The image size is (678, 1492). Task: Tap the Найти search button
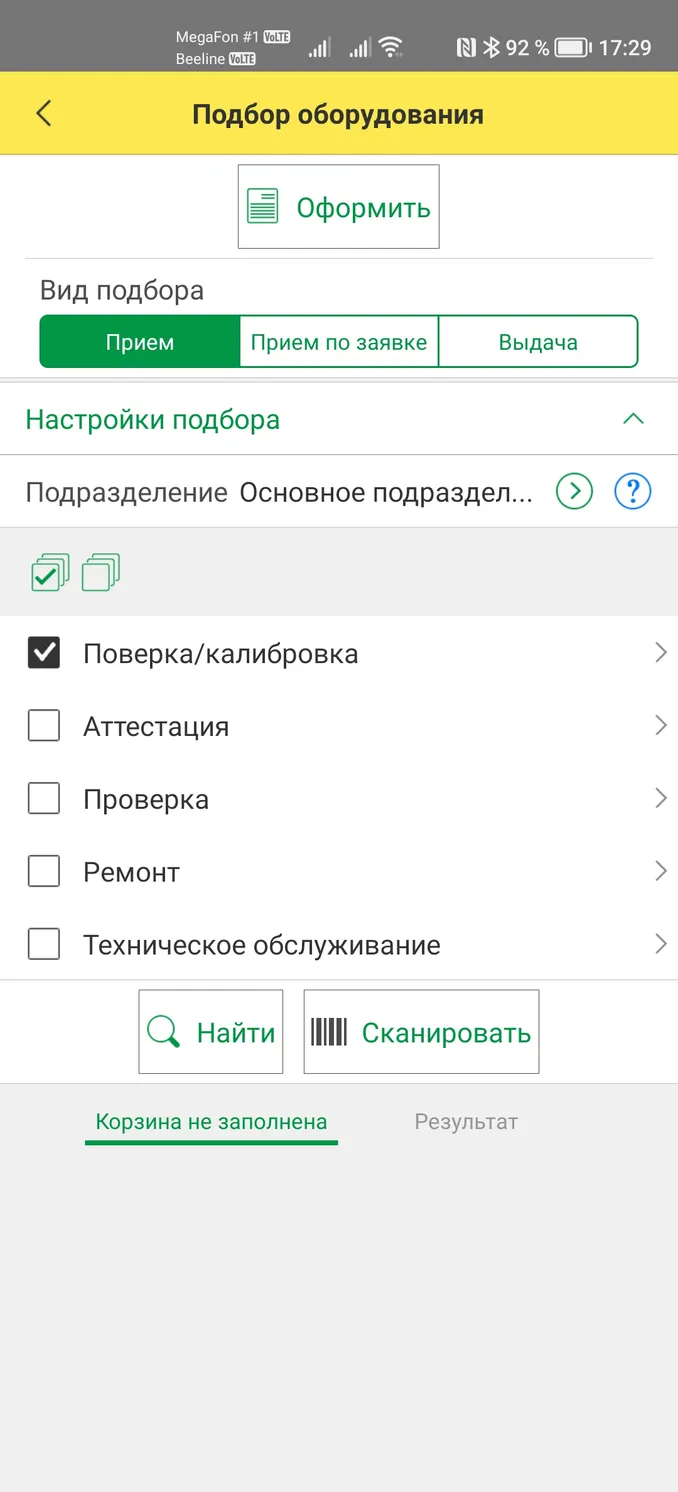pyautogui.click(x=211, y=1032)
